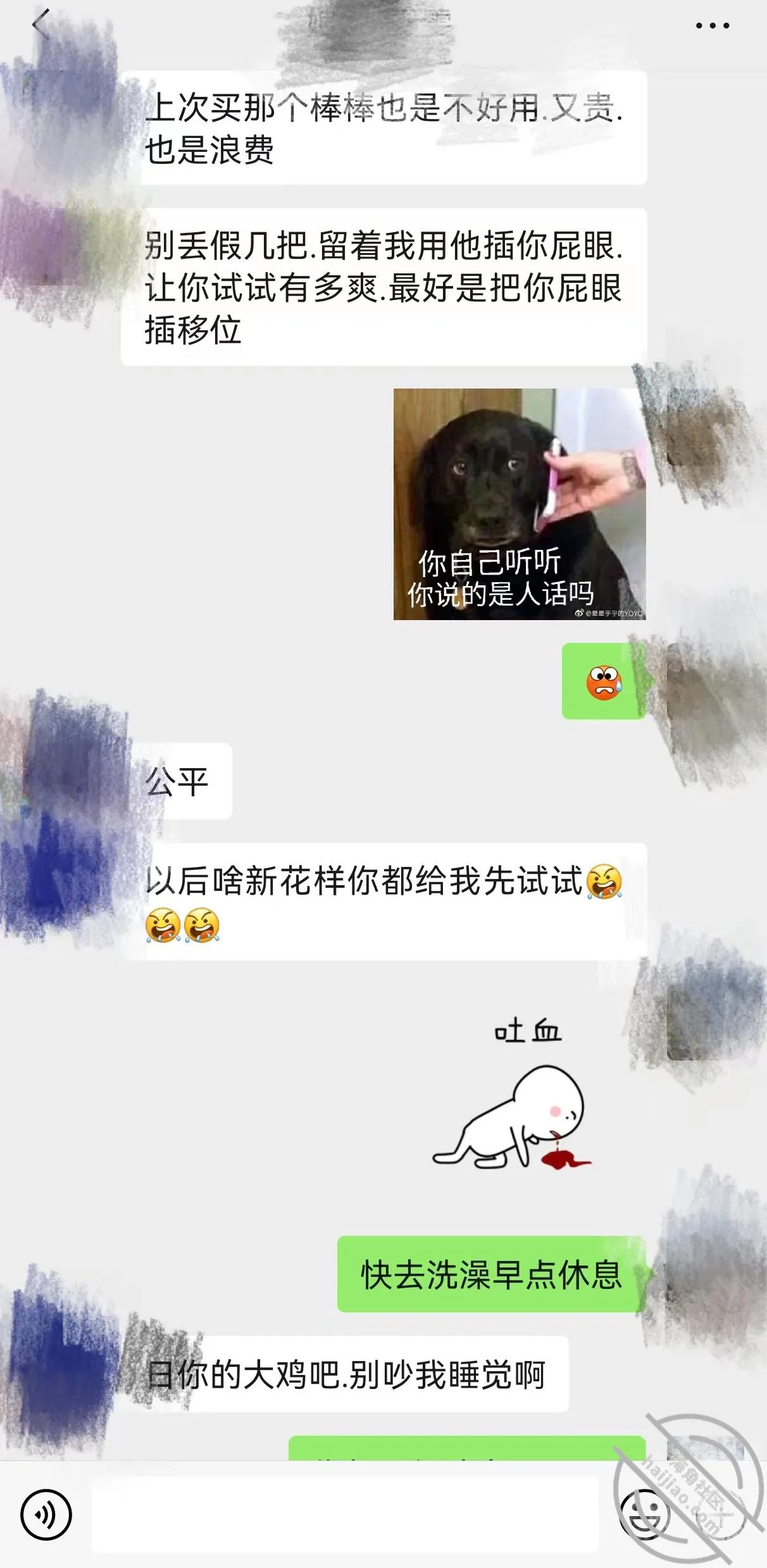Image resolution: width=767 pixels, height=1568 pixels.
Task: Switch to voice message input
Action: (x=46, y=1515)
